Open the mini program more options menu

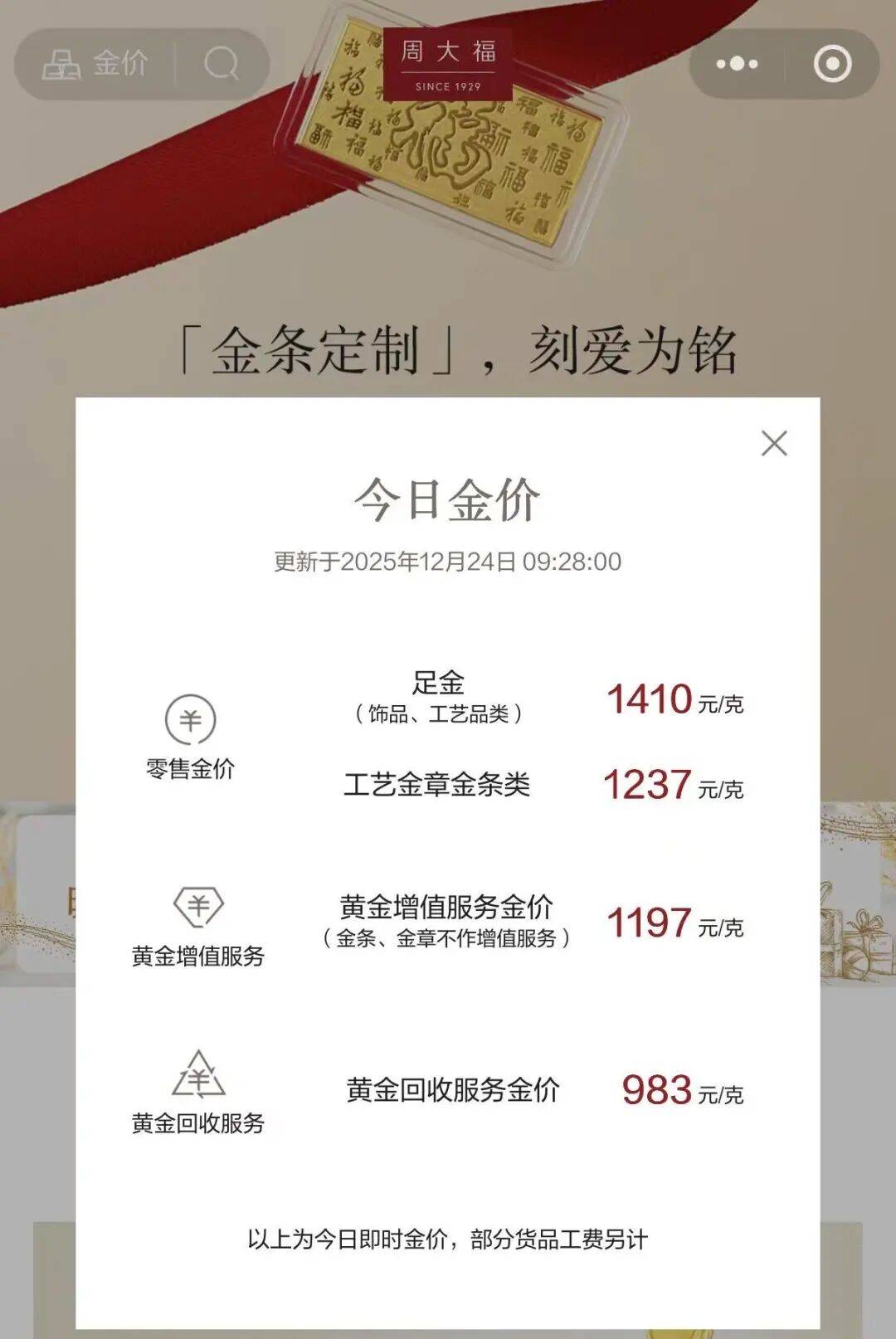click(x=737, y=64)
